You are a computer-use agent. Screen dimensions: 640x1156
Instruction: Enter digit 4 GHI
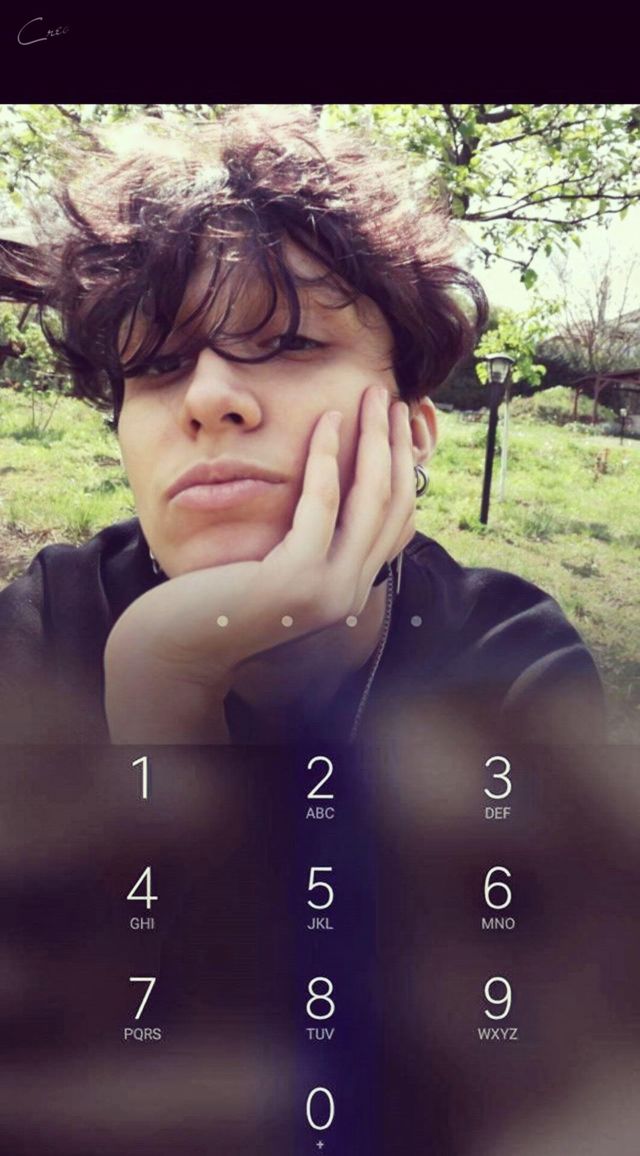(142, 898)
